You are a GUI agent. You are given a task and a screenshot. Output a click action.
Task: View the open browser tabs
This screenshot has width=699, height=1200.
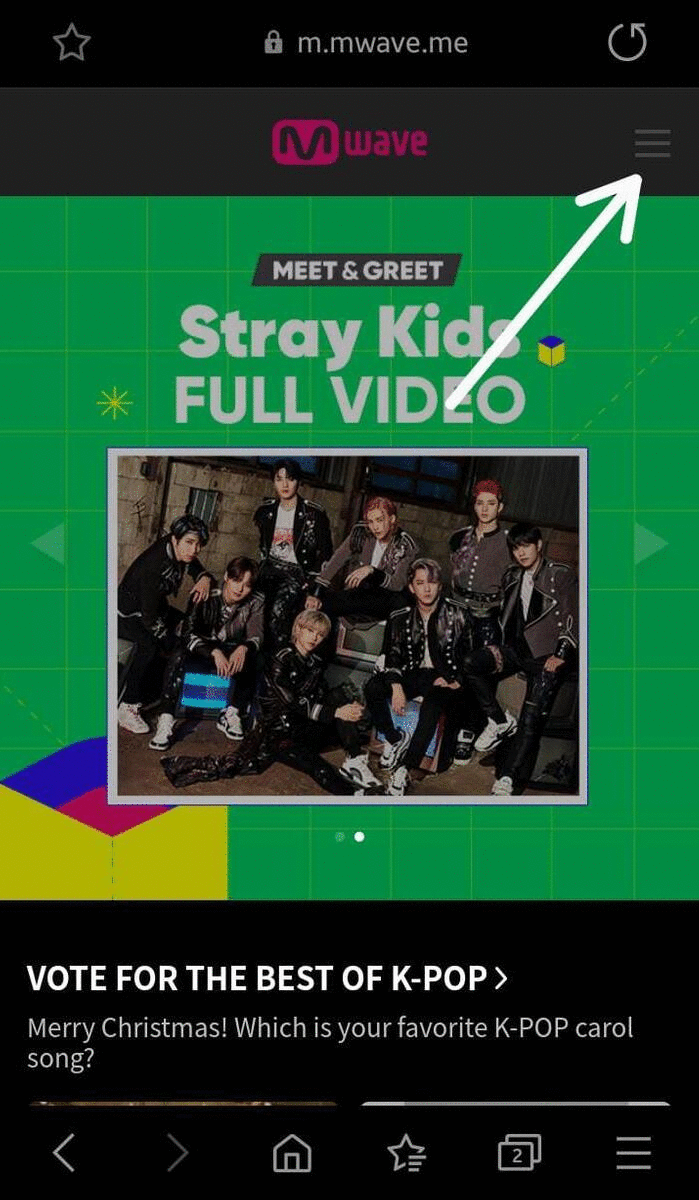[519, 1154]
